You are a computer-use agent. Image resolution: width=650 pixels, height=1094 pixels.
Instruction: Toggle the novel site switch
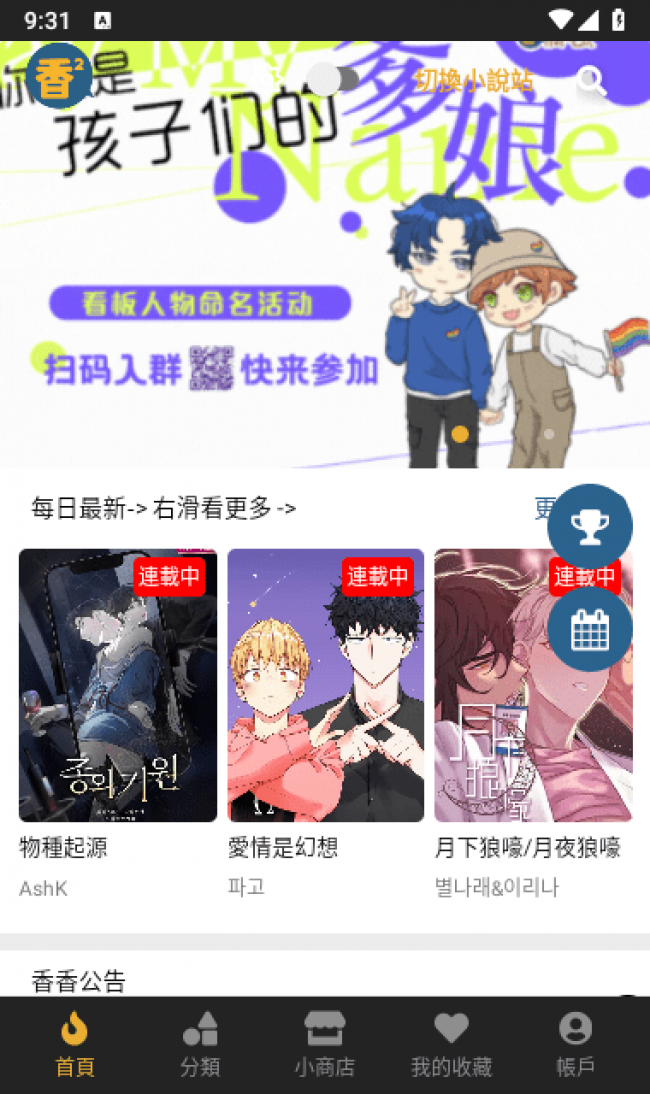point(333,80)
